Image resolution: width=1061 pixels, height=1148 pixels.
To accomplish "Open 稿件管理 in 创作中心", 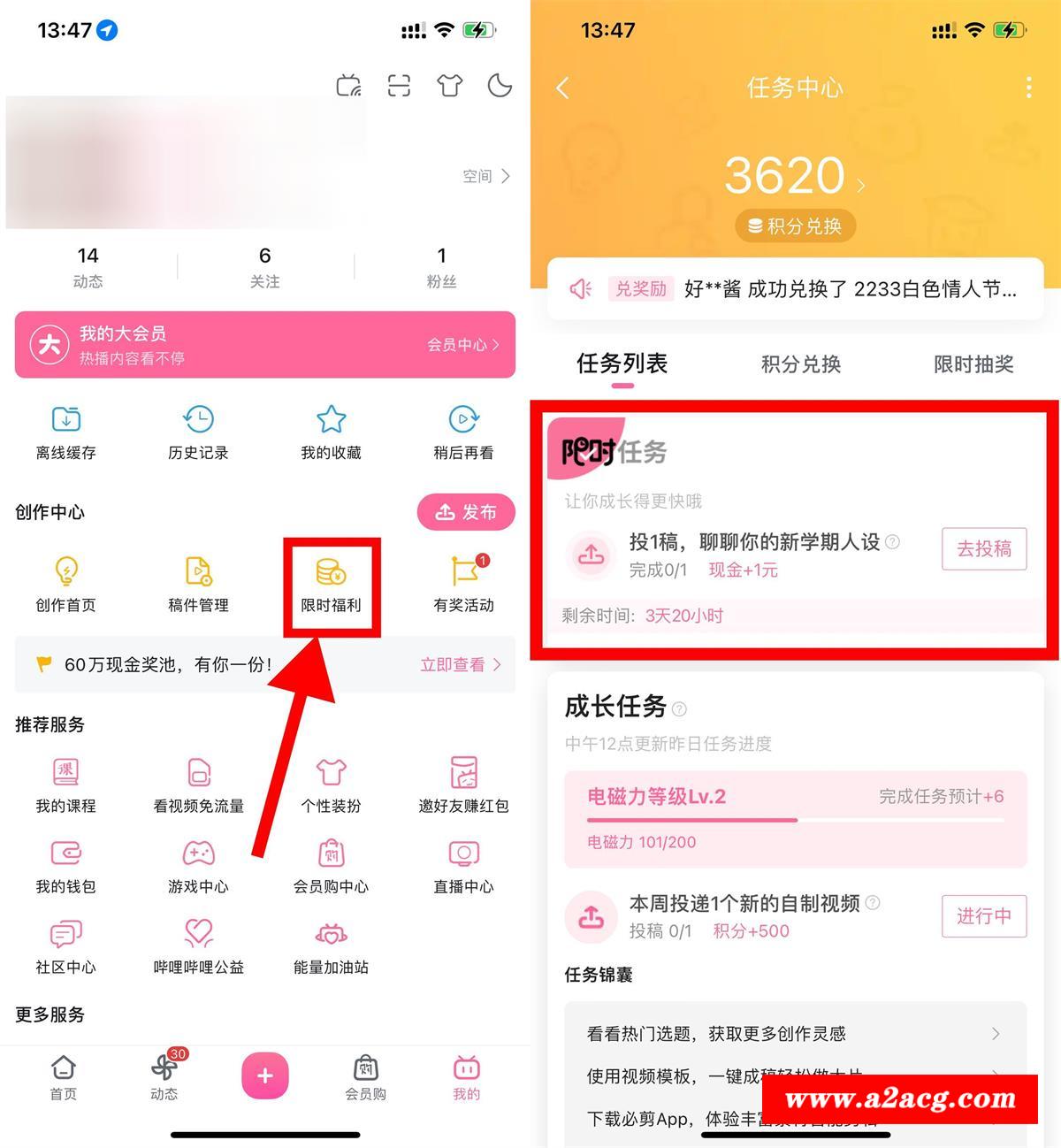I will [198, 584].
